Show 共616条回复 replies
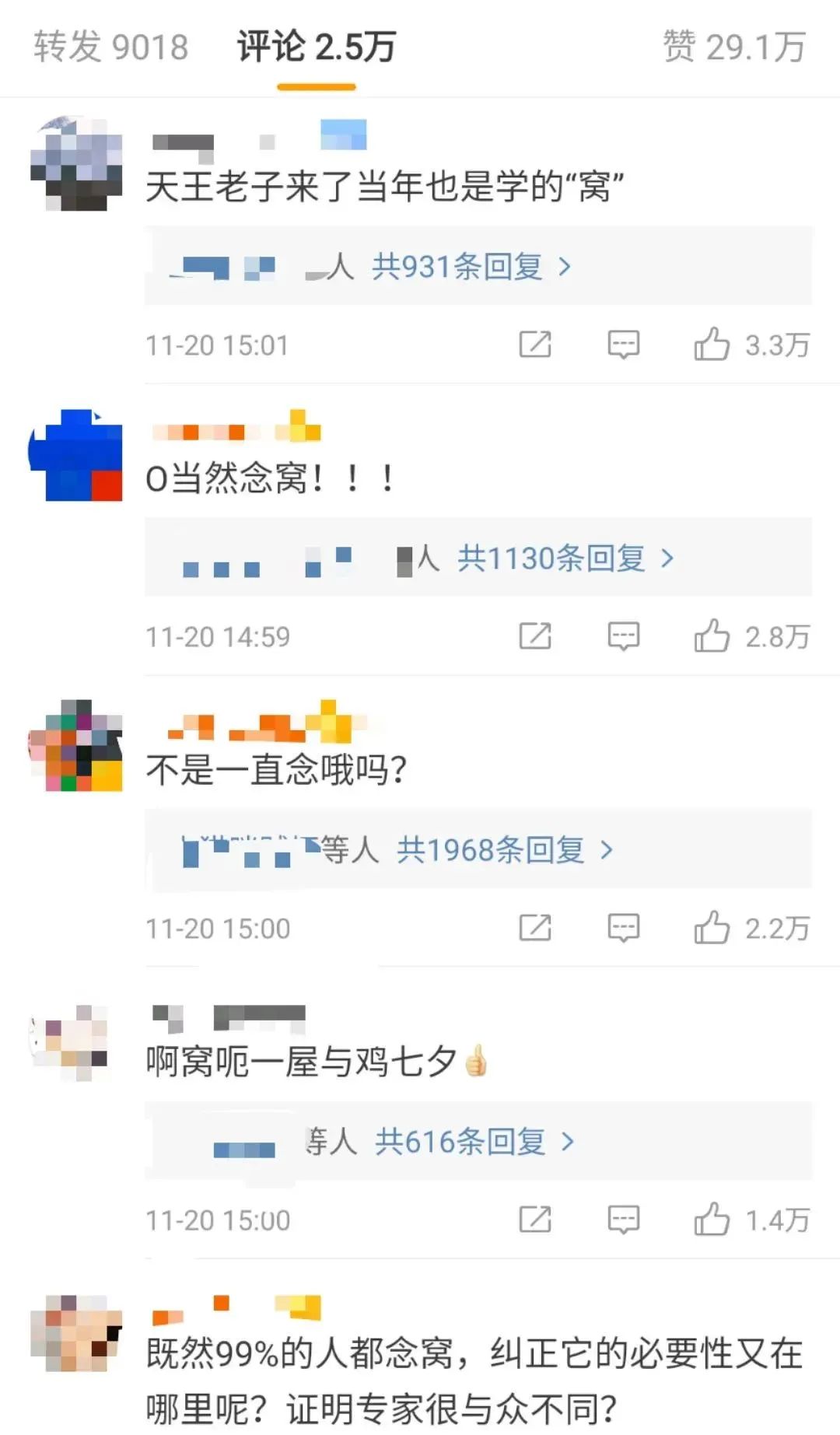840x1435 pixels. (474, 1142)
